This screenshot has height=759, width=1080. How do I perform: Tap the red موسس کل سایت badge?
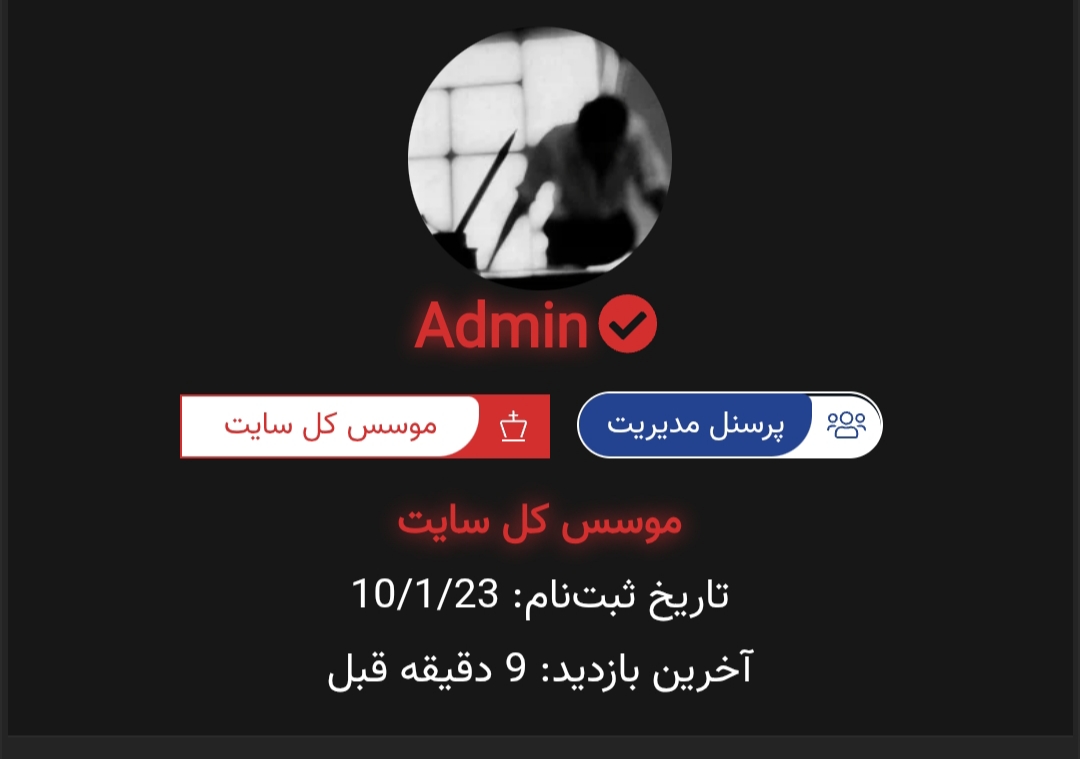pyautogui.click(x=365, y=426)
